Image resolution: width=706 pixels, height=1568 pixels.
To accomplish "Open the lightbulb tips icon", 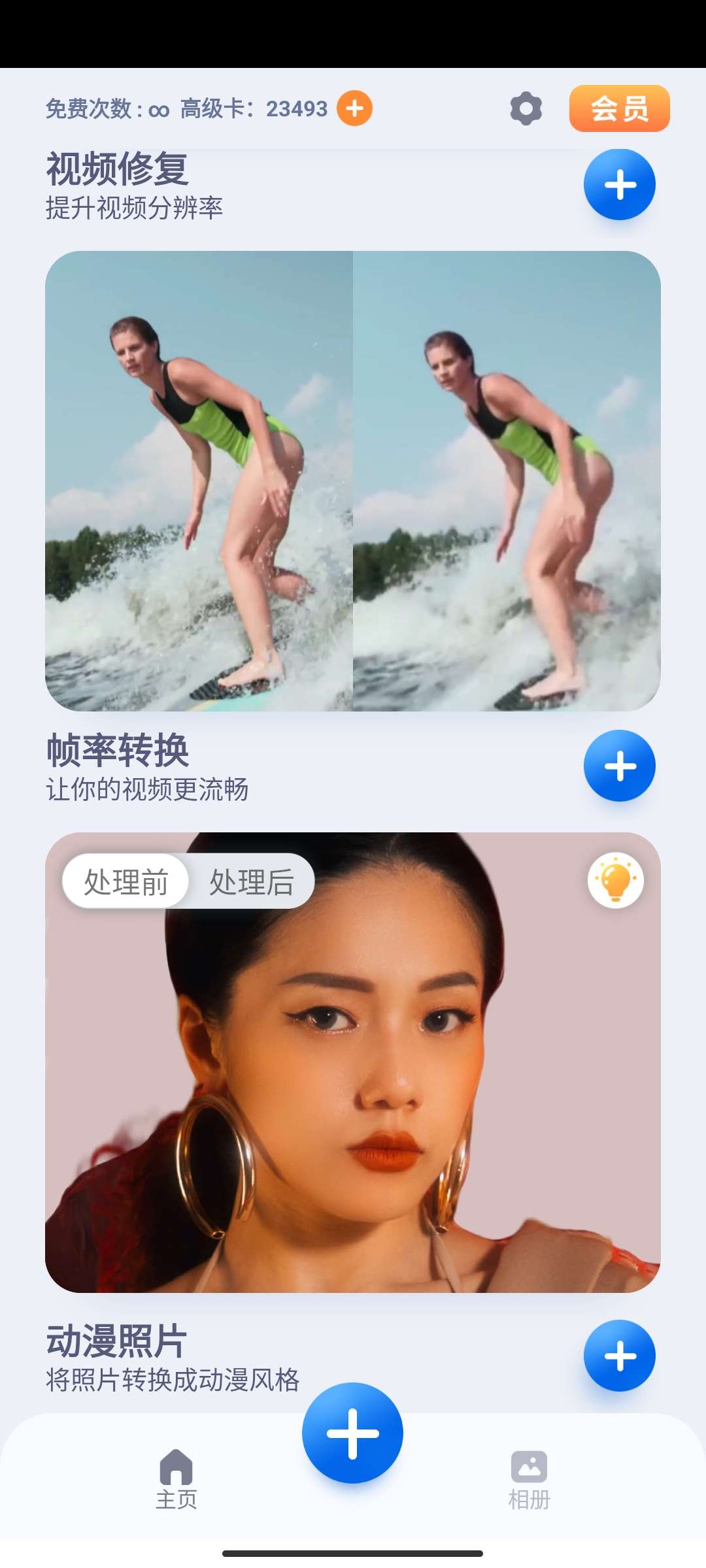I will [615, 881].
